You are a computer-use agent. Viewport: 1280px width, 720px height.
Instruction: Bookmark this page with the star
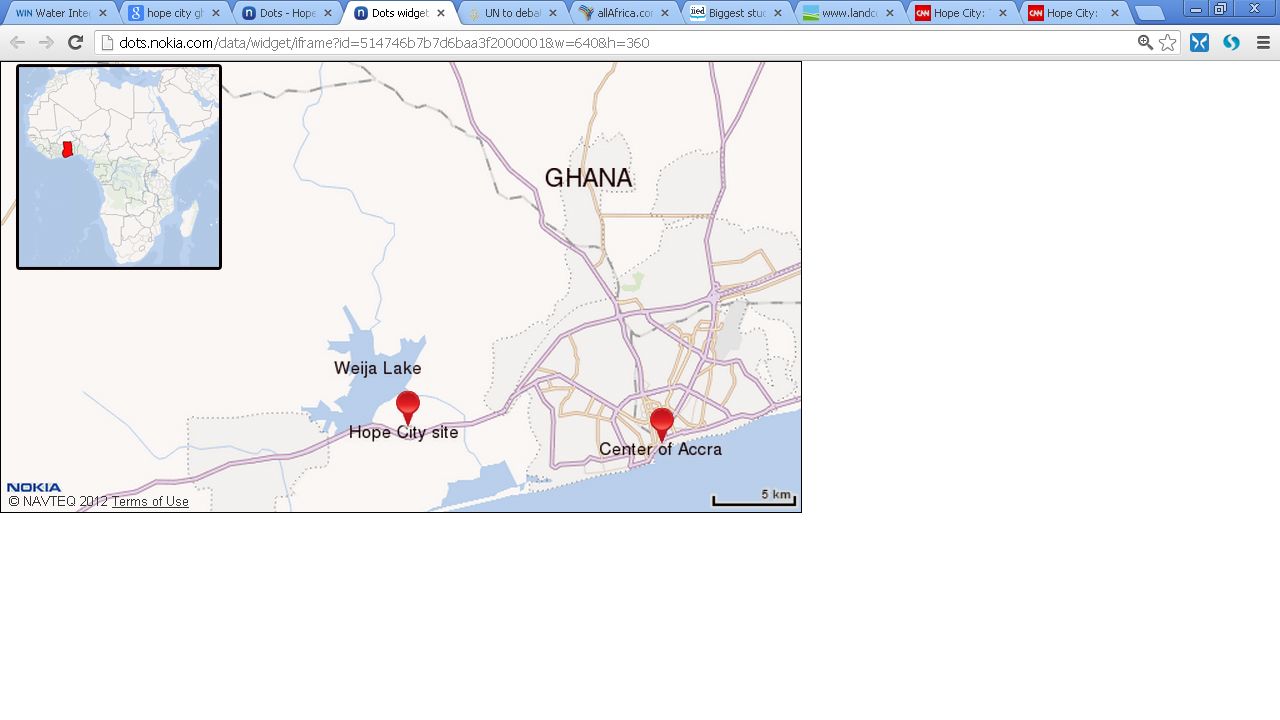point(1167,43)
